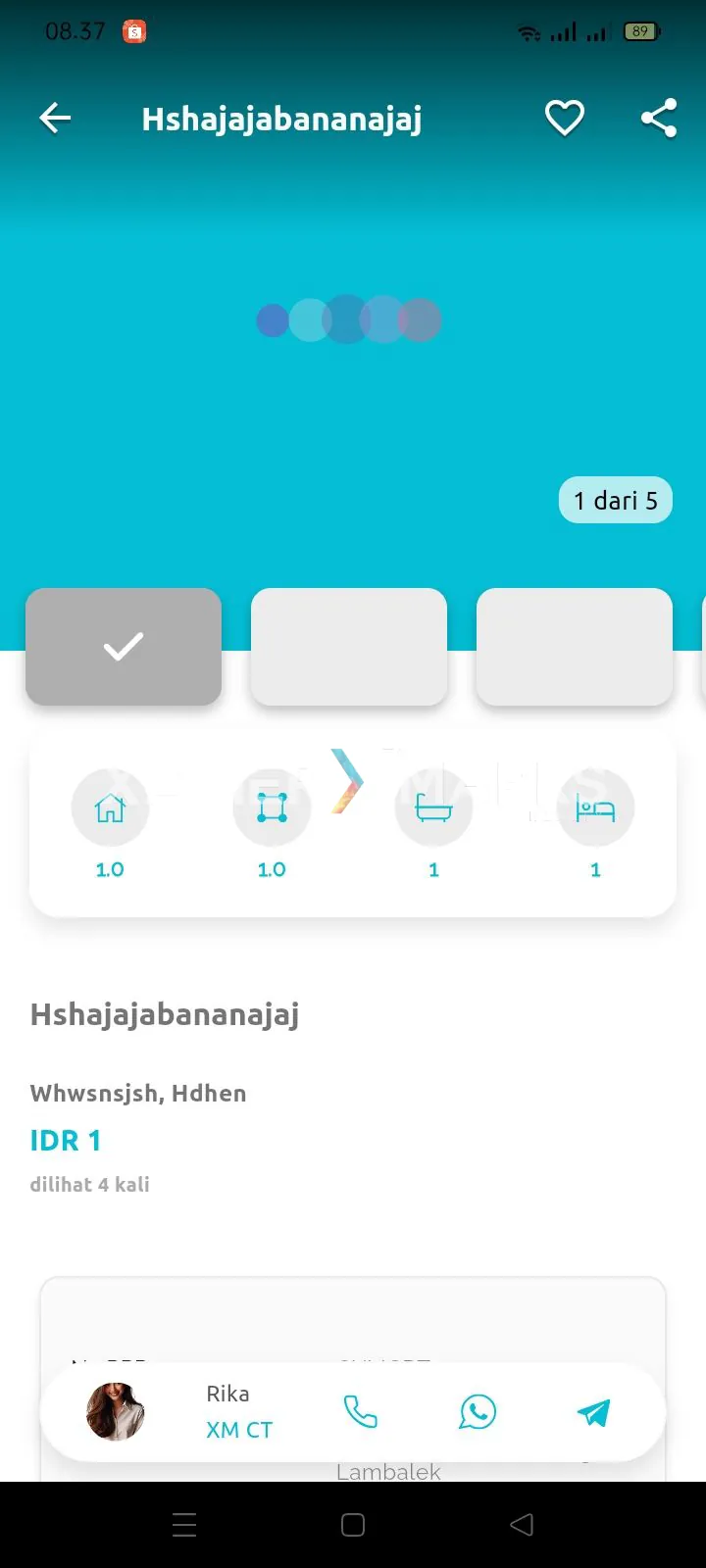Select the second photo thumbnail
Image resolution: width=706 pixels, height=1568 pixels.
click(349, 647)
